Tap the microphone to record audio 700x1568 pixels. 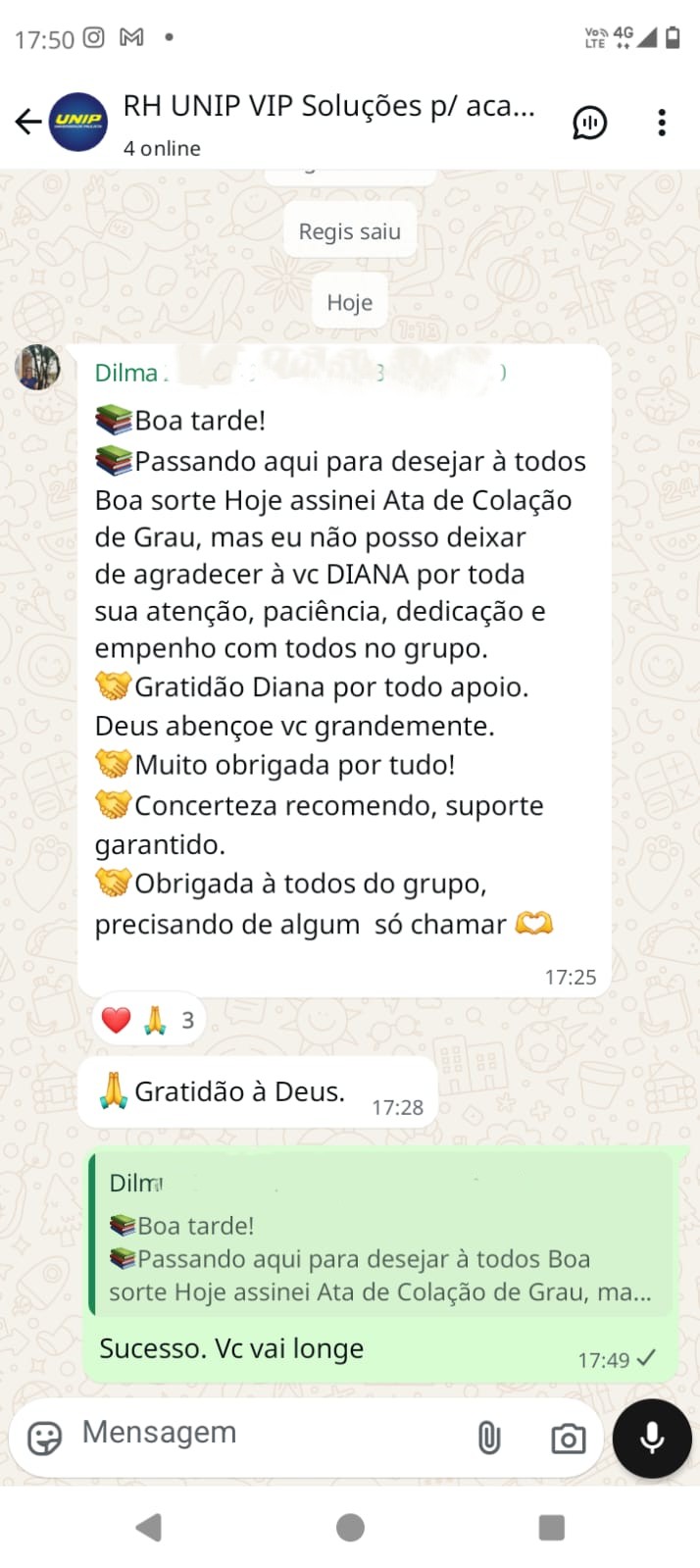pyautogui.click(x=652, y=1438)
